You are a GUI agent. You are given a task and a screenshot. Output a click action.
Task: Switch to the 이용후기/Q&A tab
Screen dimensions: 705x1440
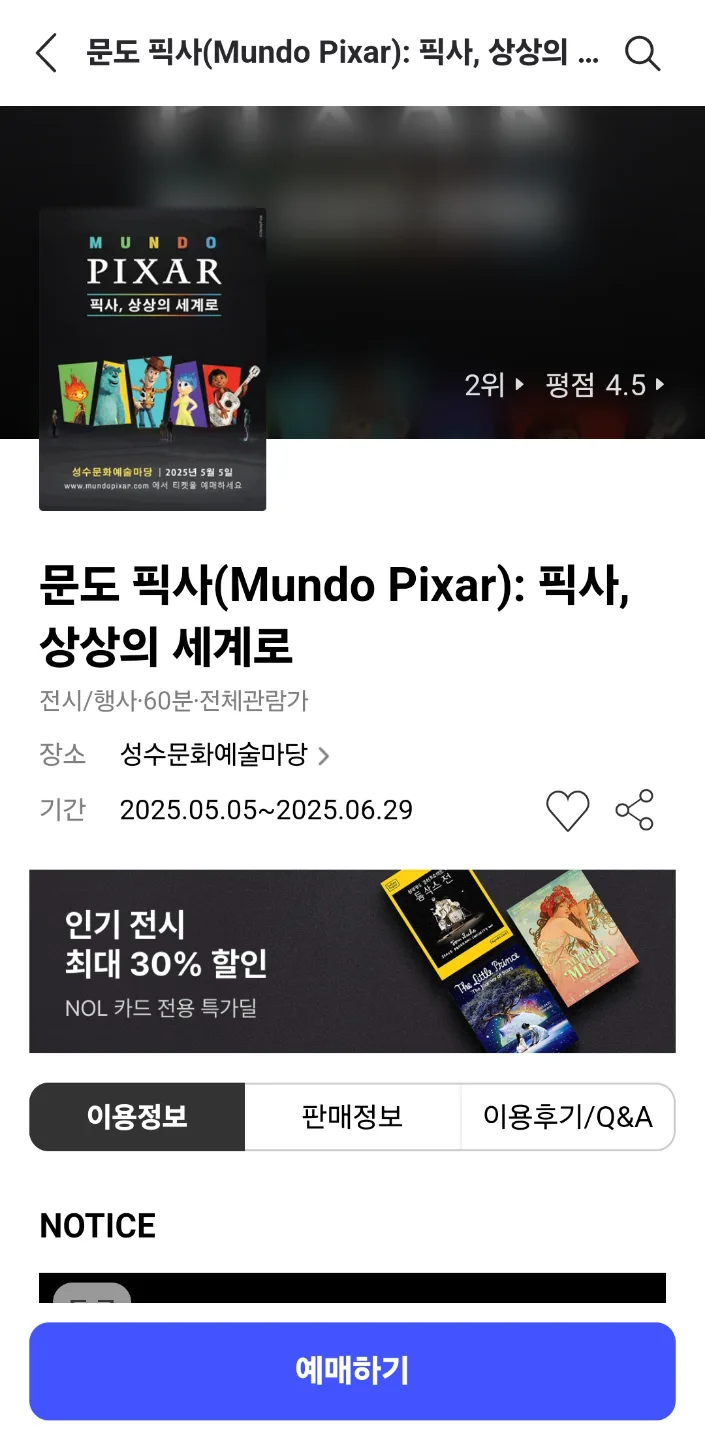click(567, 1117)
